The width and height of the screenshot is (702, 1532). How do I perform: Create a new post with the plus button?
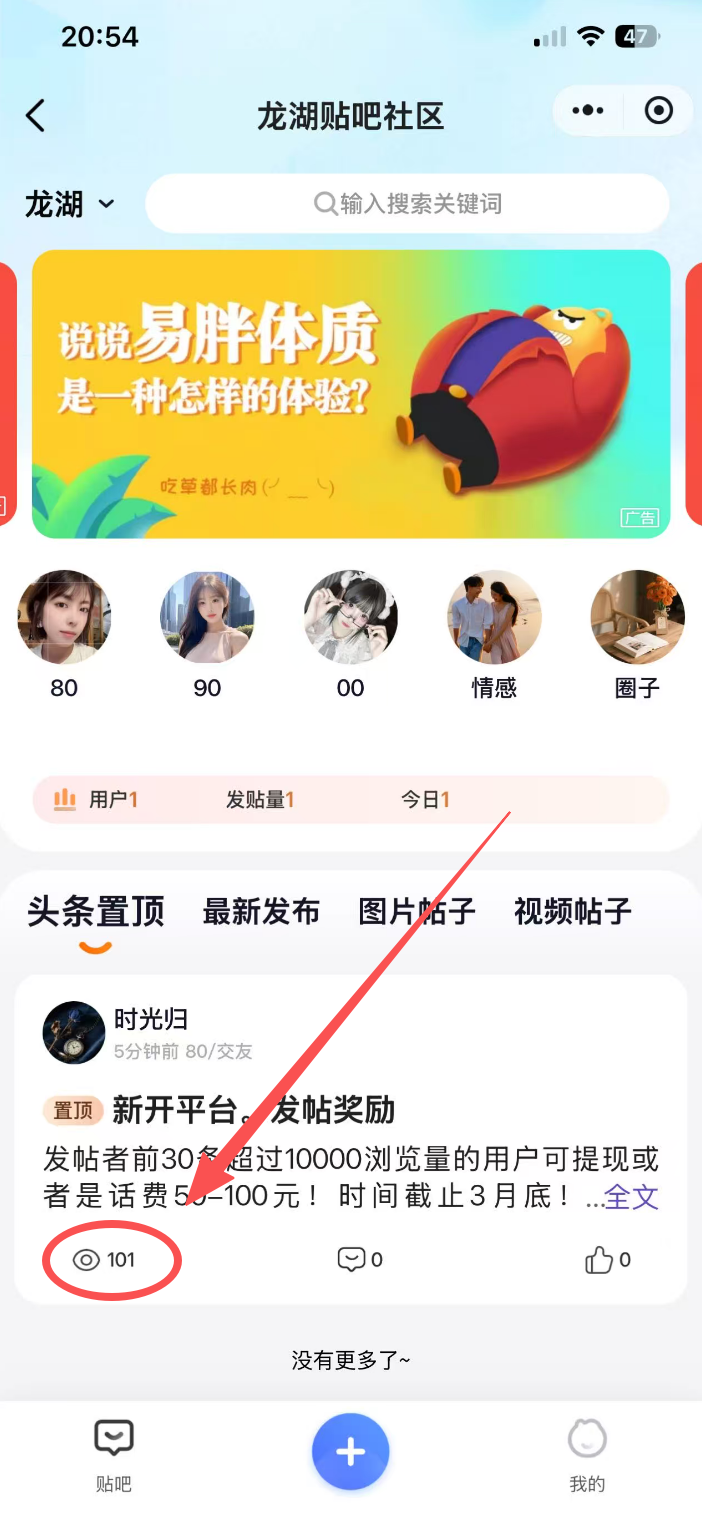point(350,1453)
